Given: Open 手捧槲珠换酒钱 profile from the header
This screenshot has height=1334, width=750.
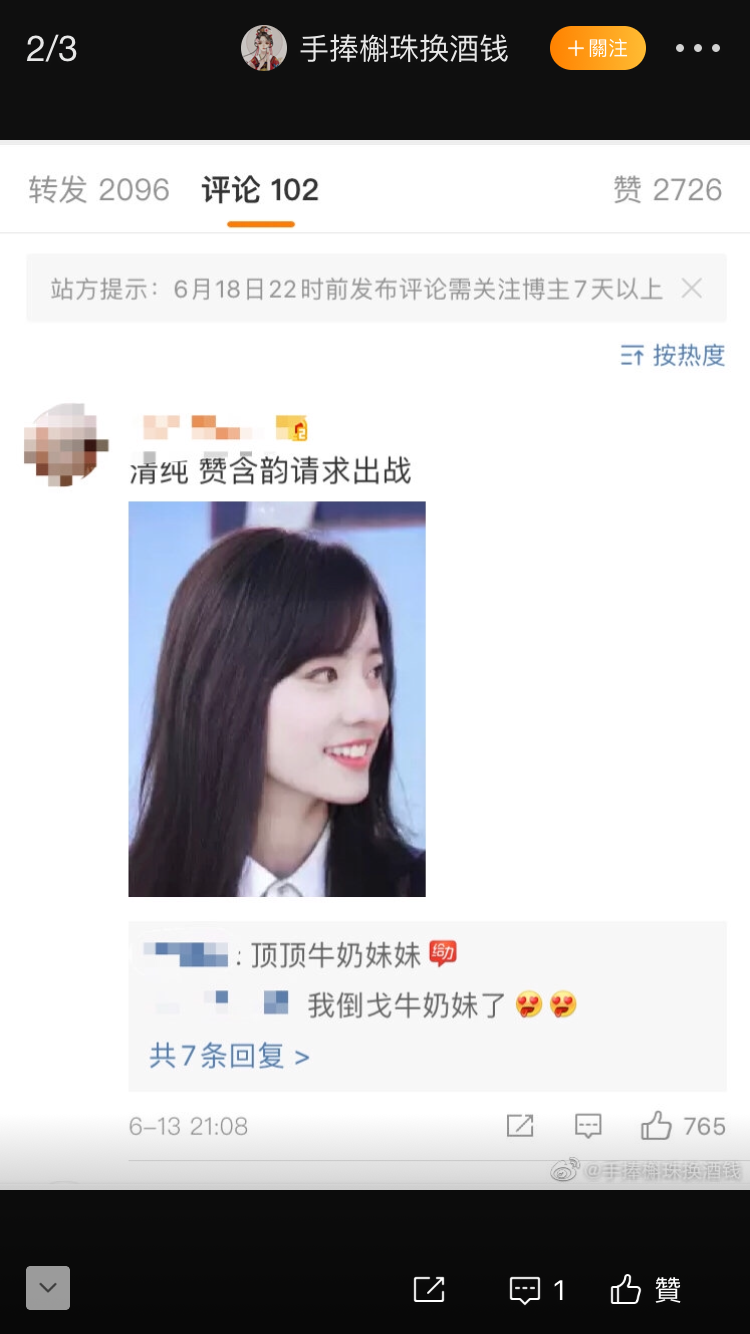Looking at the screenshot, I should click(x=404, y=48).
